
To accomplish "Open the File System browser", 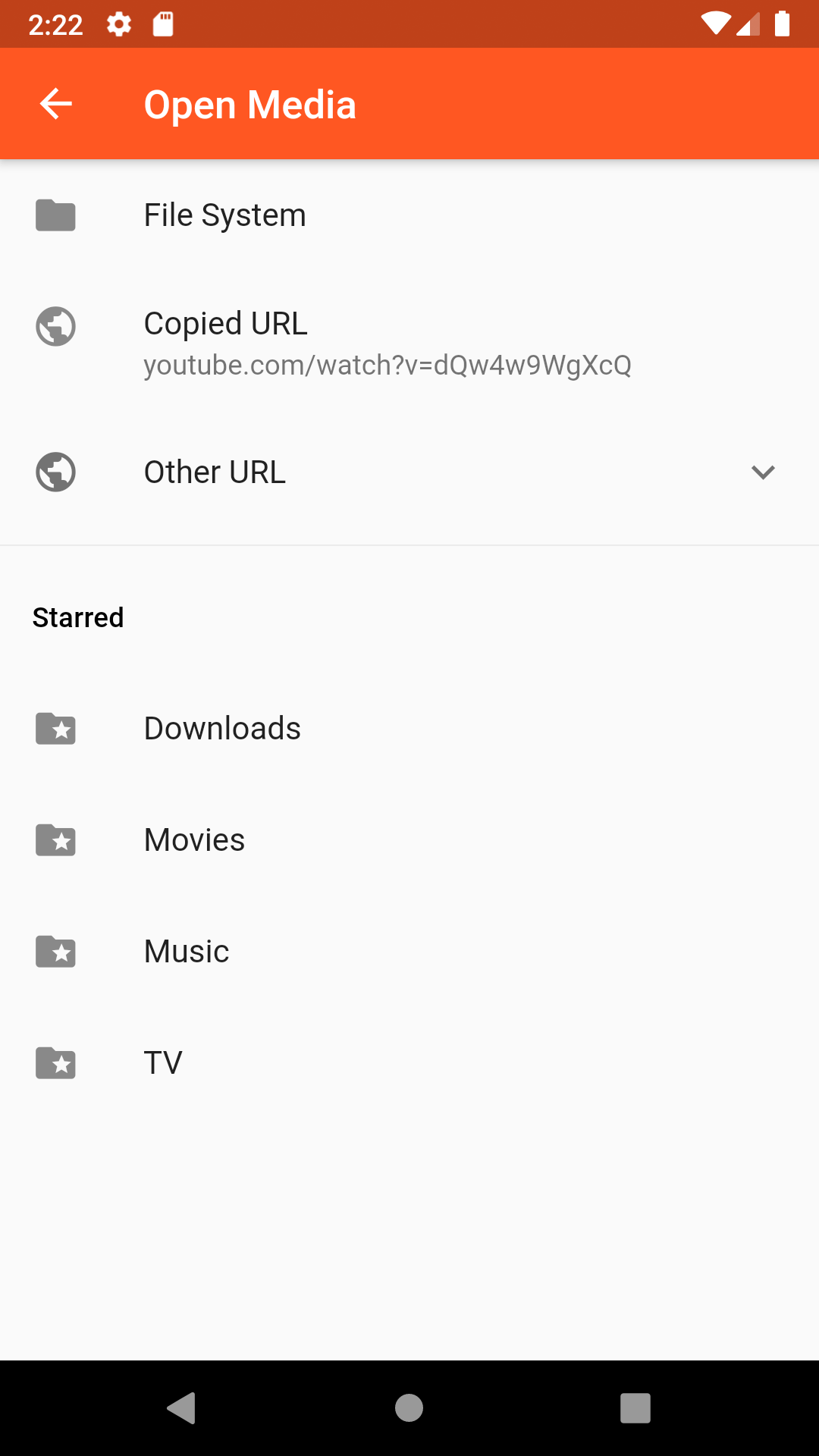I will [409, 215].
